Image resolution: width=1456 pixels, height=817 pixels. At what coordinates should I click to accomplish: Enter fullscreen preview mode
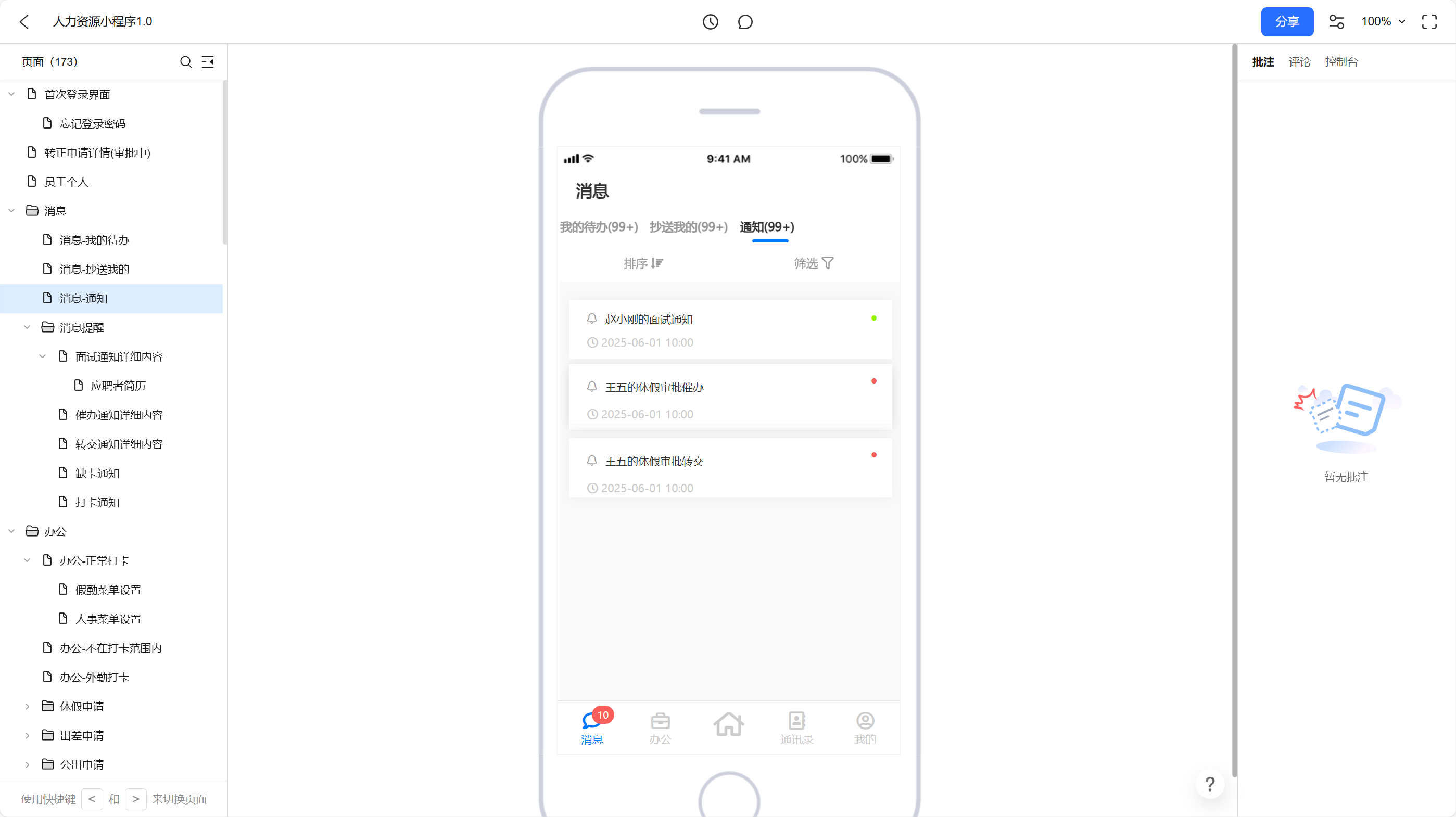(x=1429, y=21)
